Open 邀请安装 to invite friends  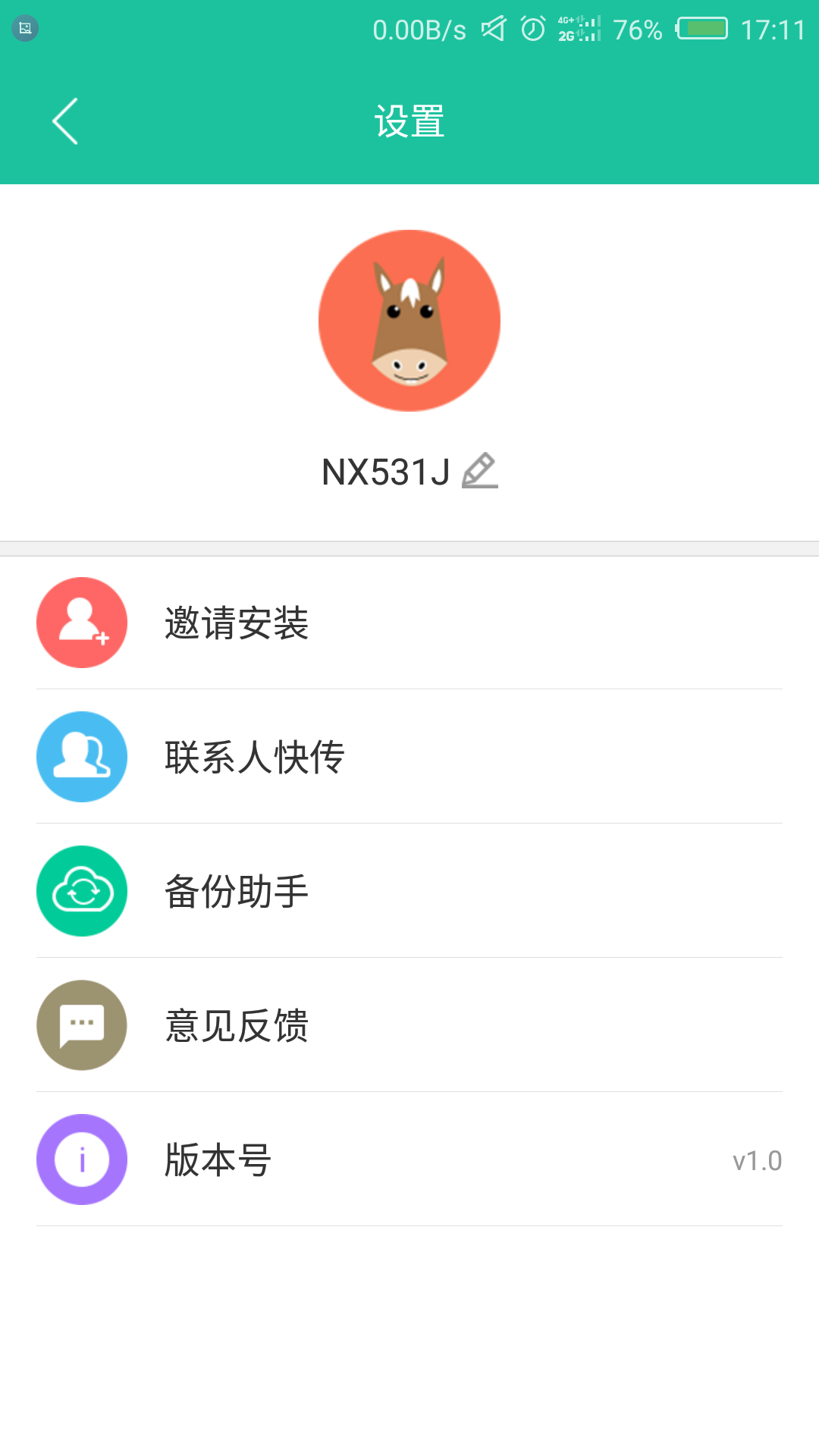[409, 623]
